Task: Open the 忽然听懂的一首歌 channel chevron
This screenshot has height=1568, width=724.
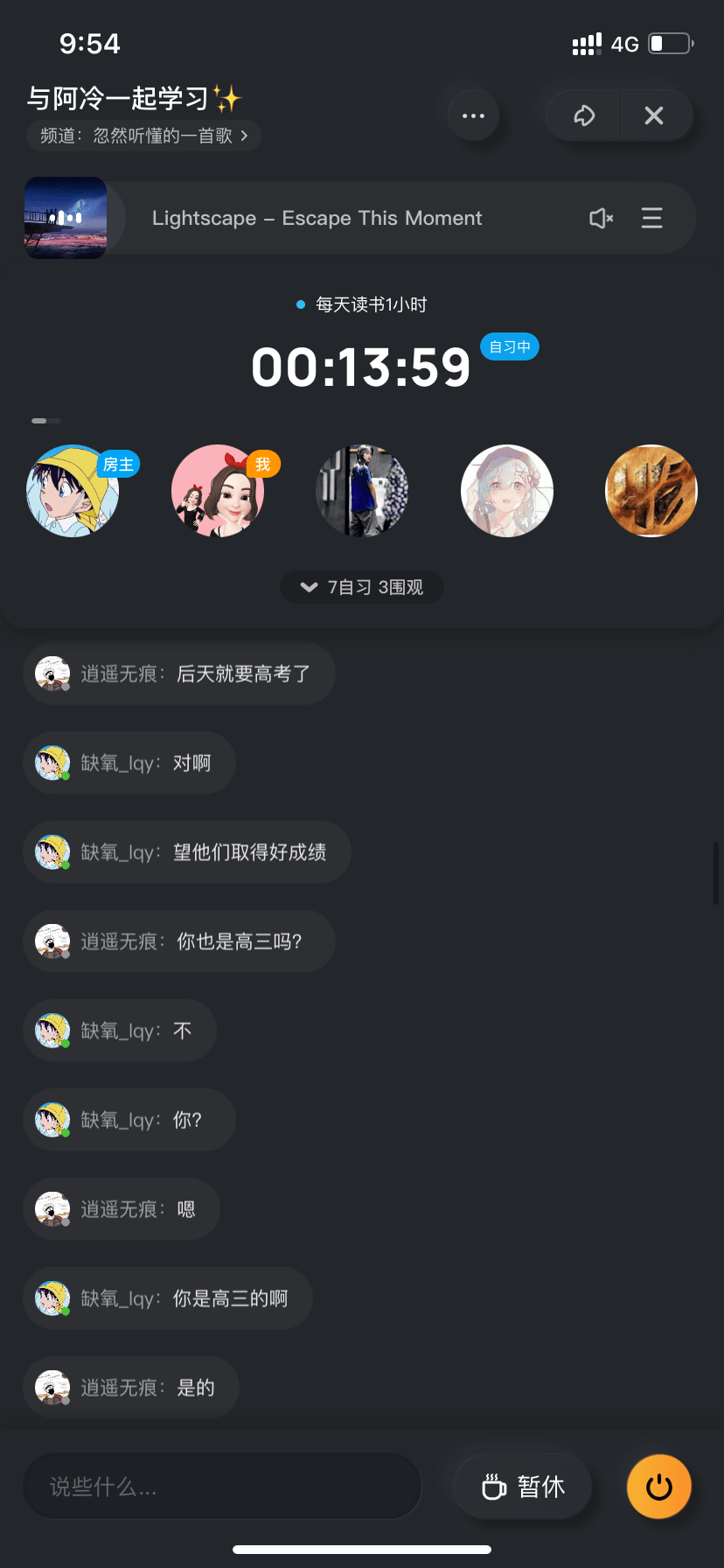Action: [244, 136]
